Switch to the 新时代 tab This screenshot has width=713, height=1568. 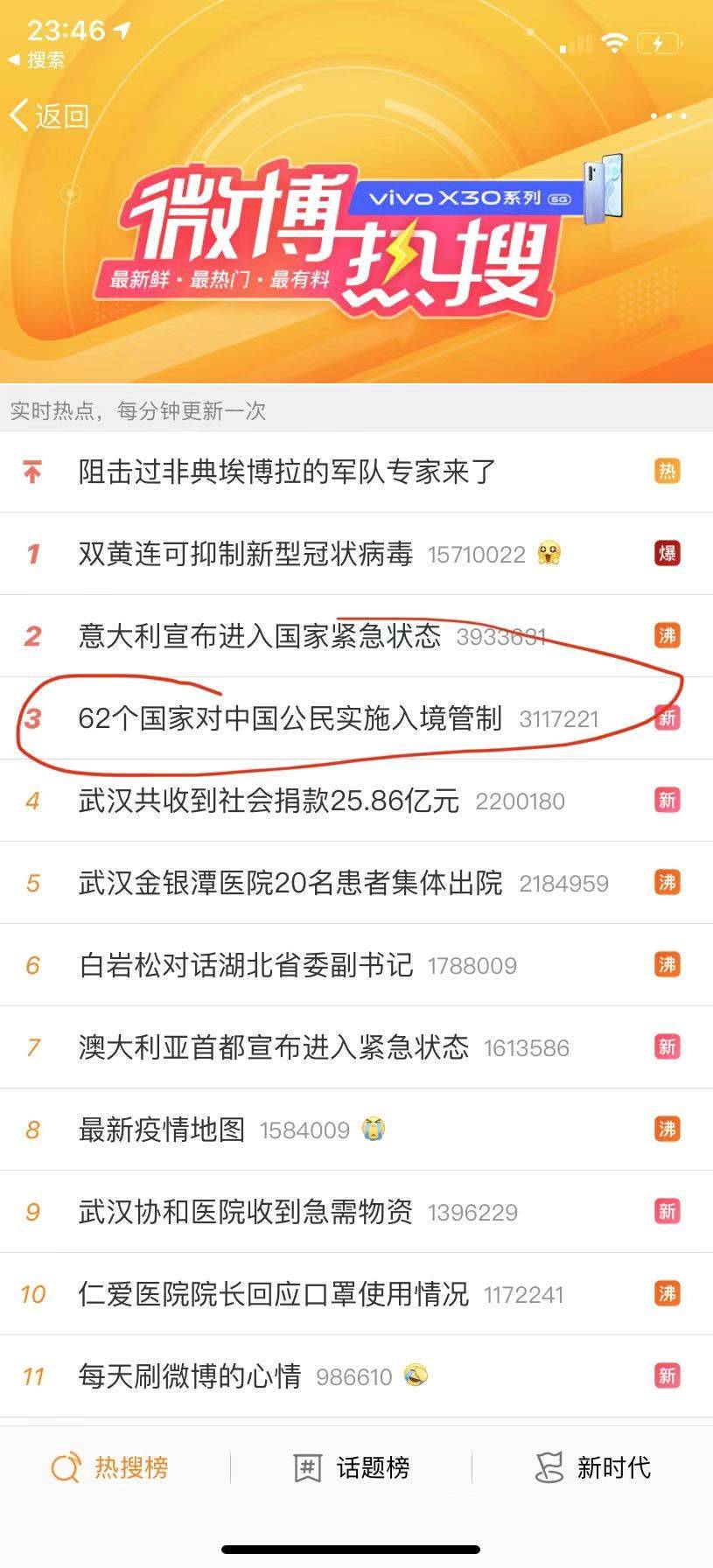coord(593,1467)
